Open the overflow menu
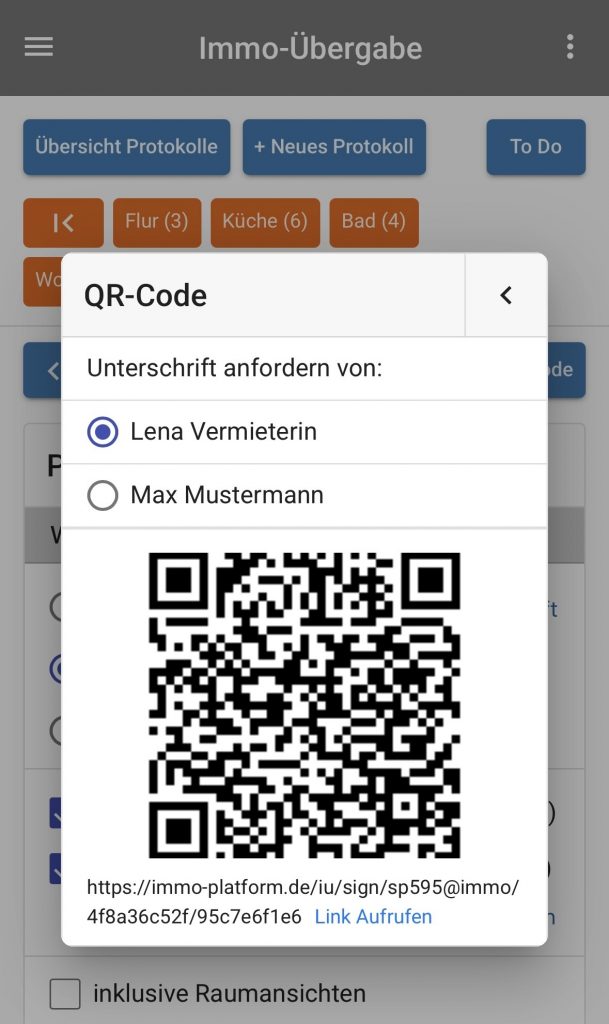 [x=569, y=47]
